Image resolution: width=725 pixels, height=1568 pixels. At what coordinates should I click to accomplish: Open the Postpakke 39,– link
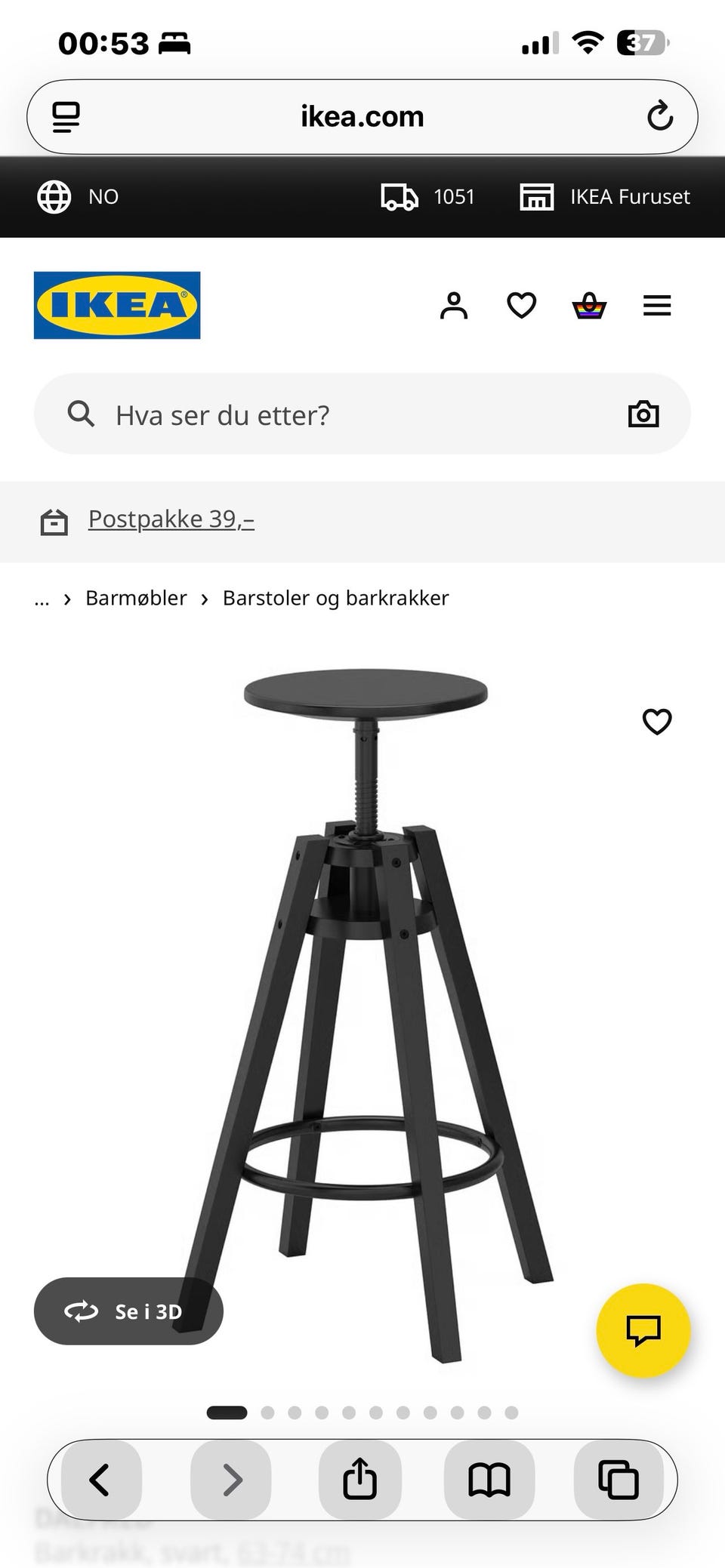click(171, 519)
